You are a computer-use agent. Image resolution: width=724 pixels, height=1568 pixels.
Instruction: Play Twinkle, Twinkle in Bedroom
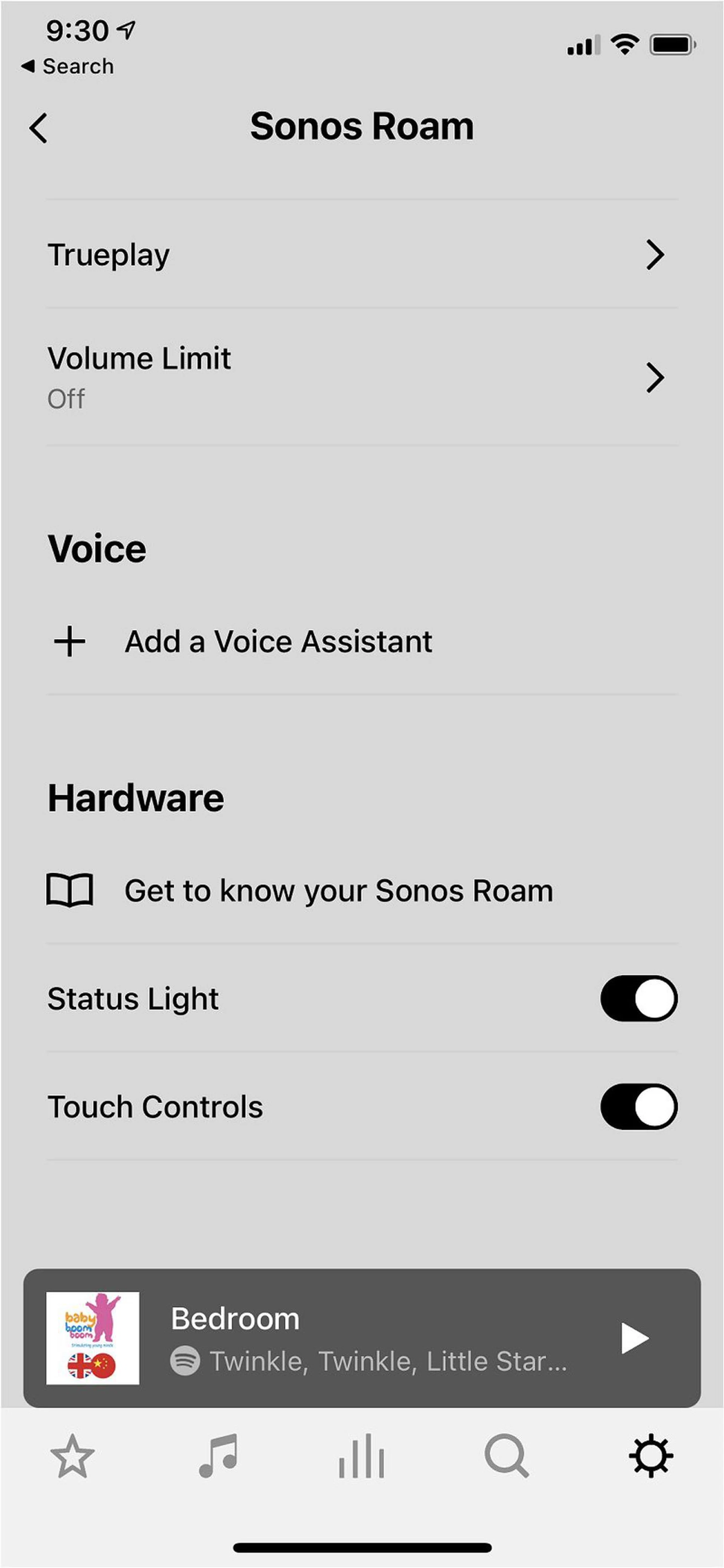[634, 1339]
